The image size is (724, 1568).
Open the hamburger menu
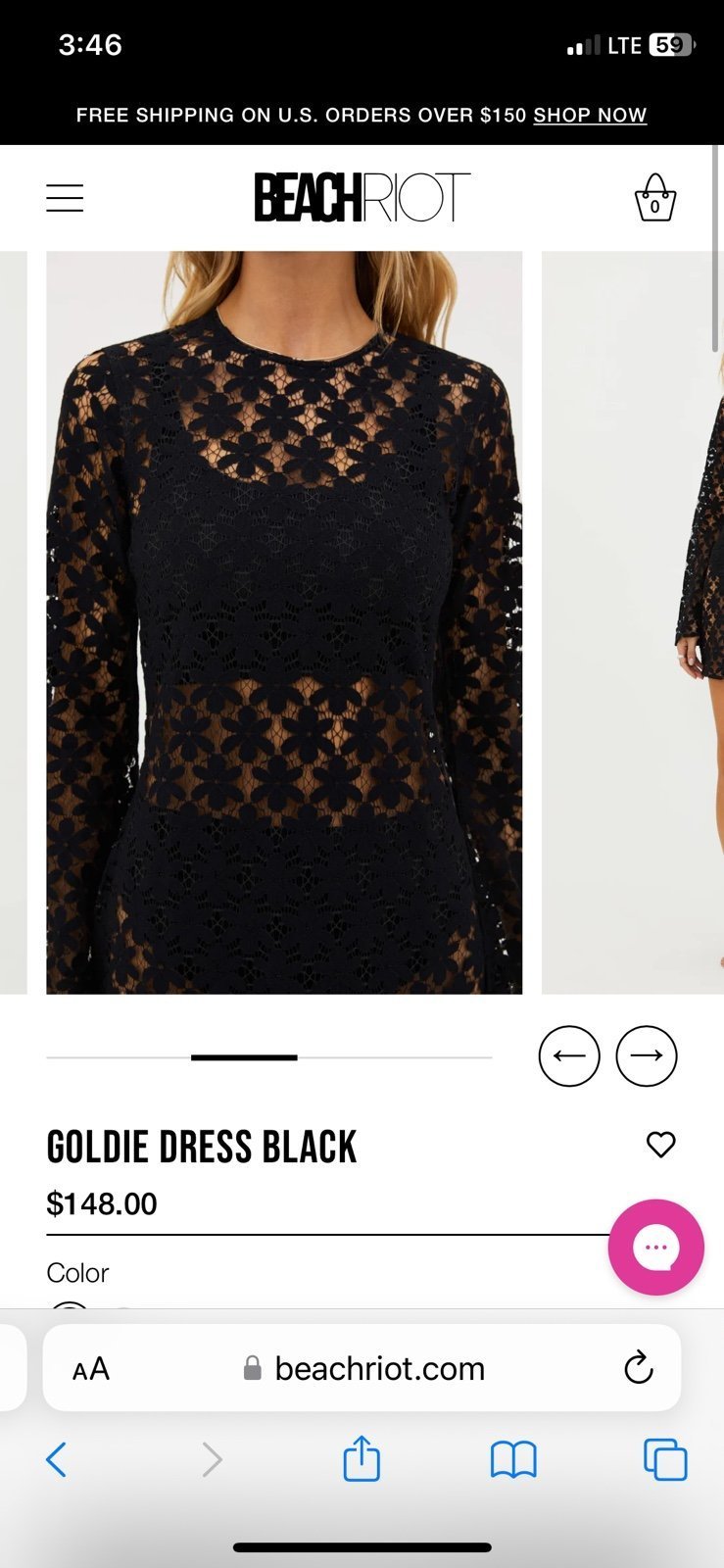pos(65,198)
